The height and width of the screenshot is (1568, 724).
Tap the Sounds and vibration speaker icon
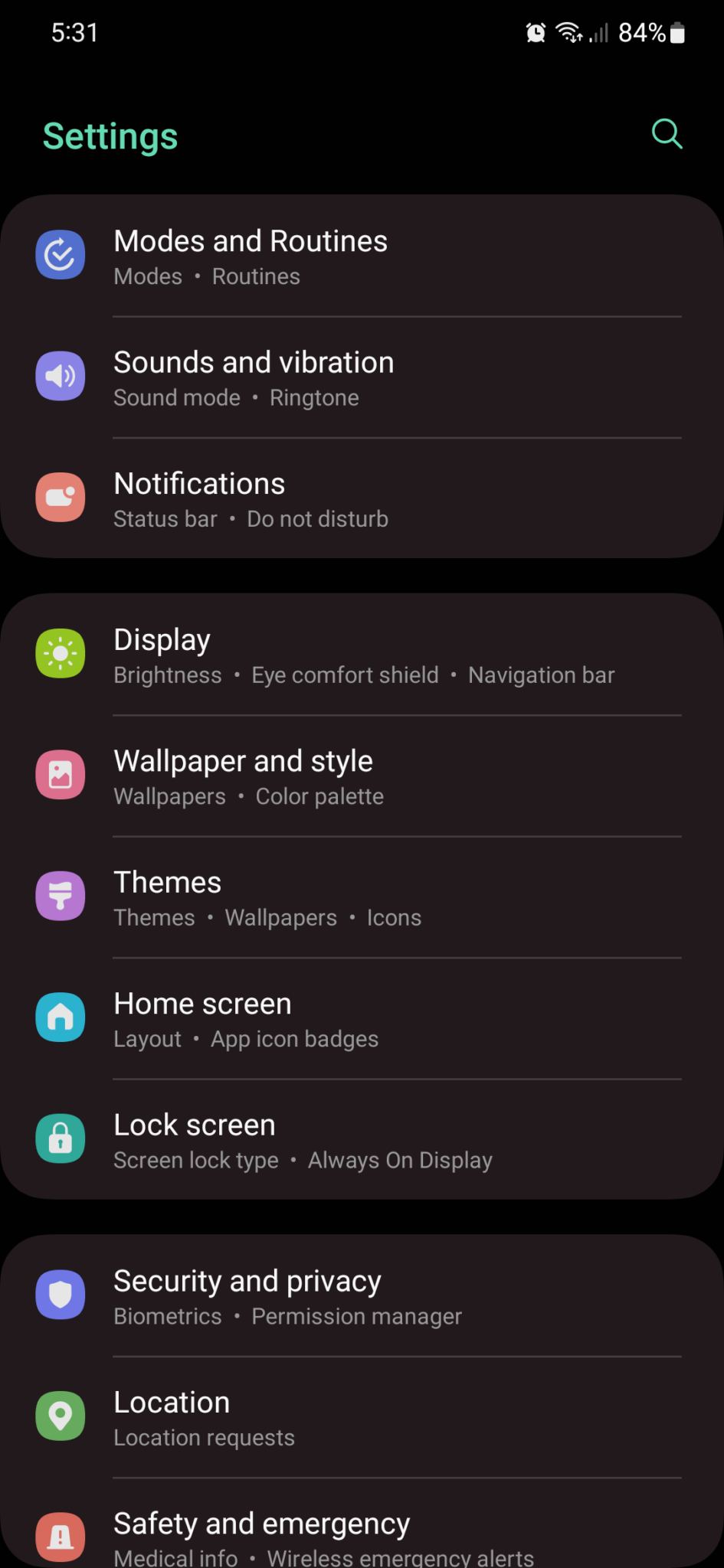tap(61, 376)
